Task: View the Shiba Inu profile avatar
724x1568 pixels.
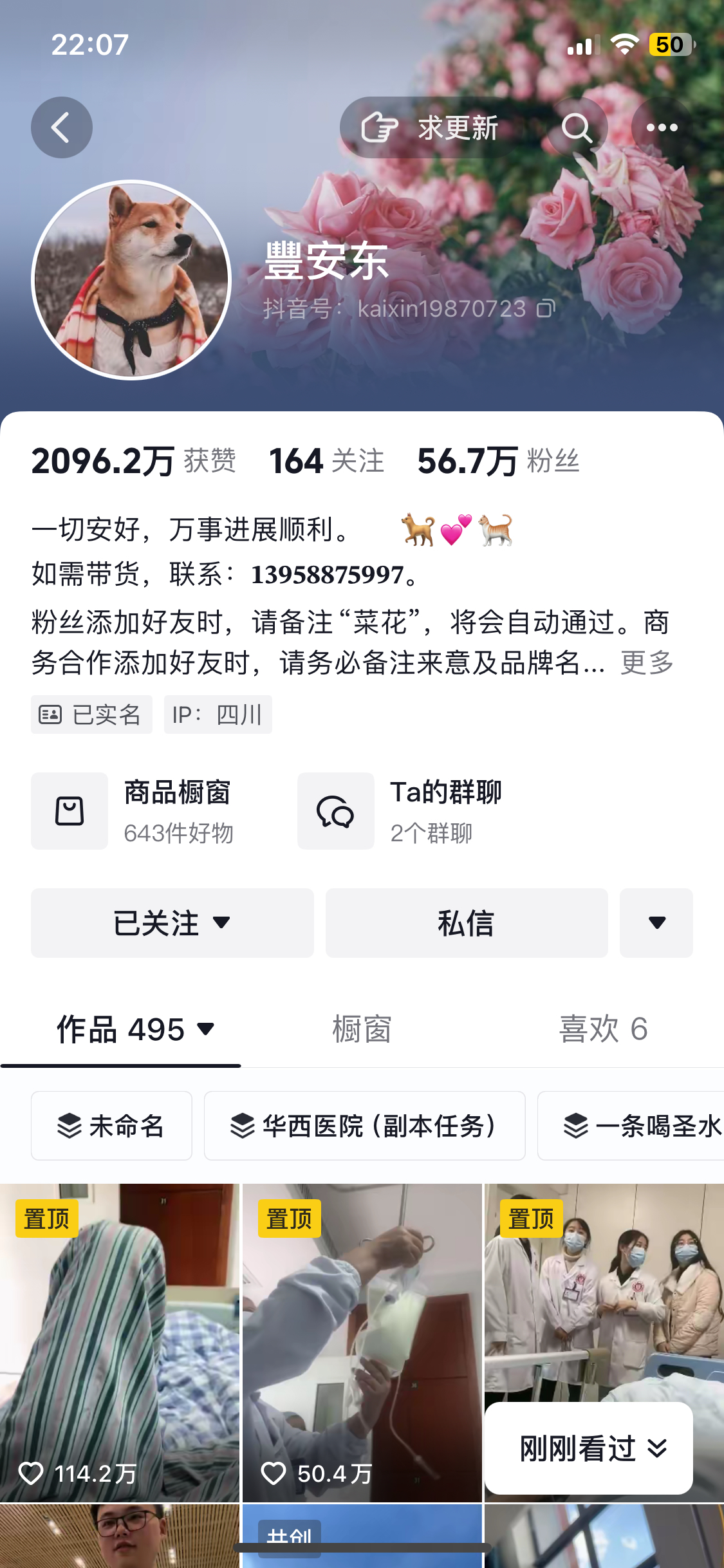Action: pyautogui.click(x=131, y=280)
